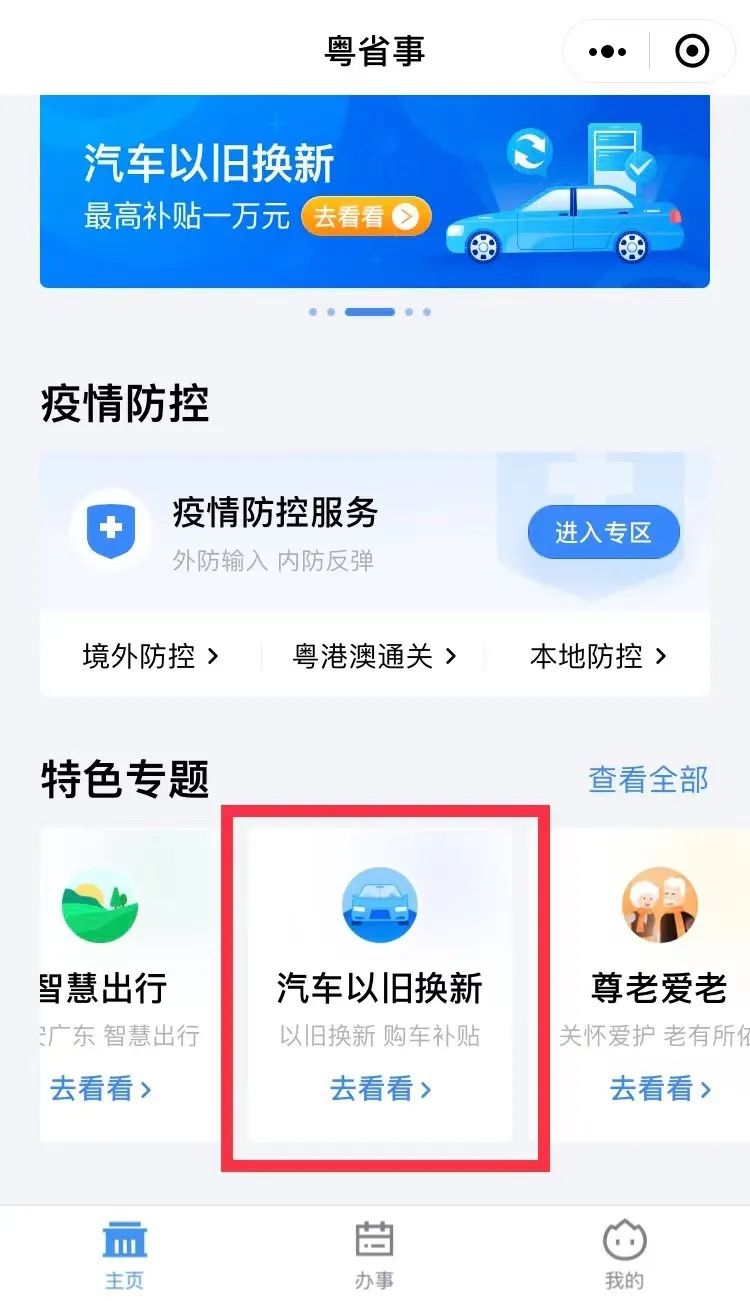Image resolution: width=750 pixels, height=1301 pixels.
Task: Tap the mini-program capsule close circle
Action: (x=692, y=50)
